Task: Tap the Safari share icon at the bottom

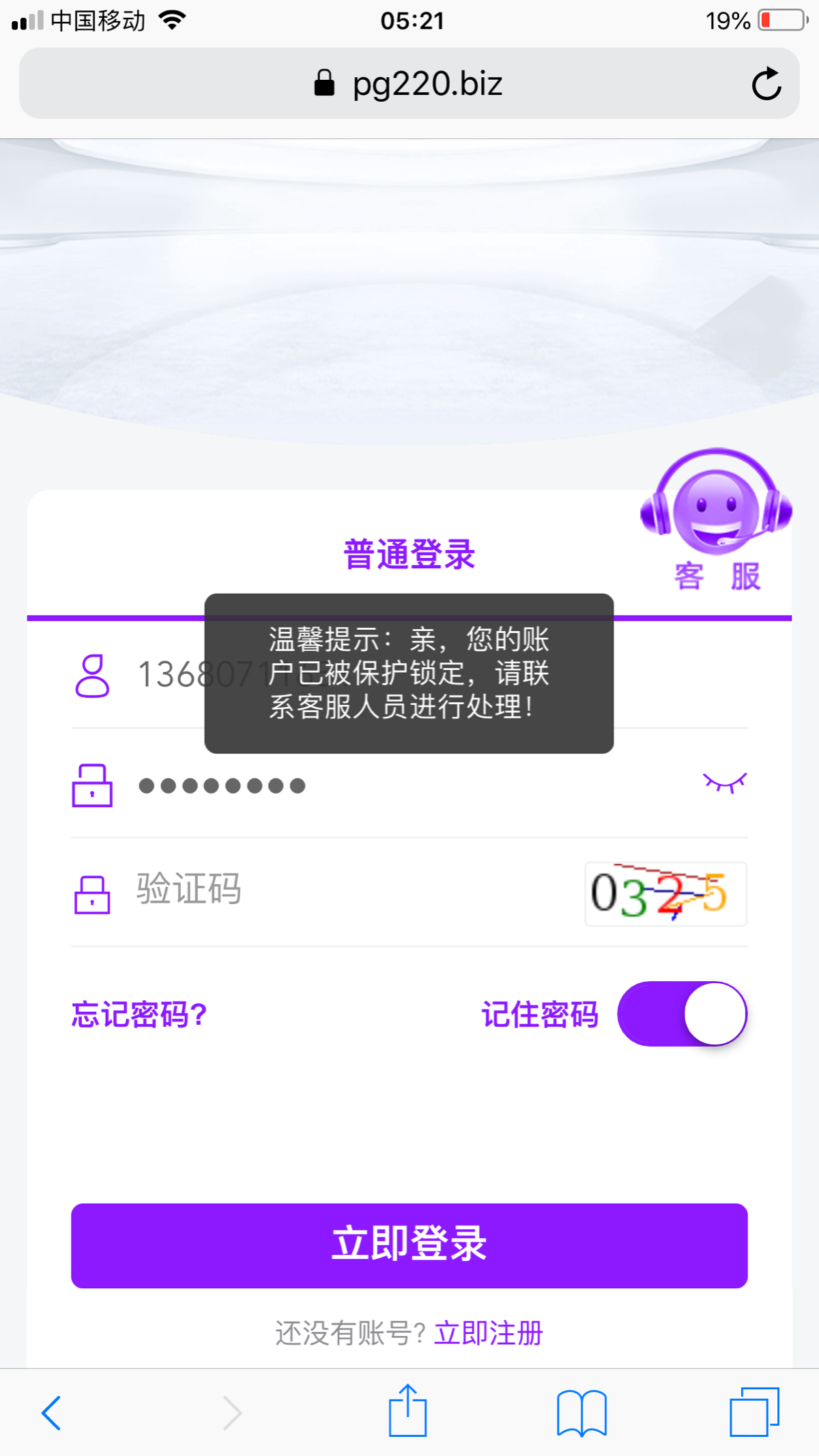Action: [x=408, y=1412]
